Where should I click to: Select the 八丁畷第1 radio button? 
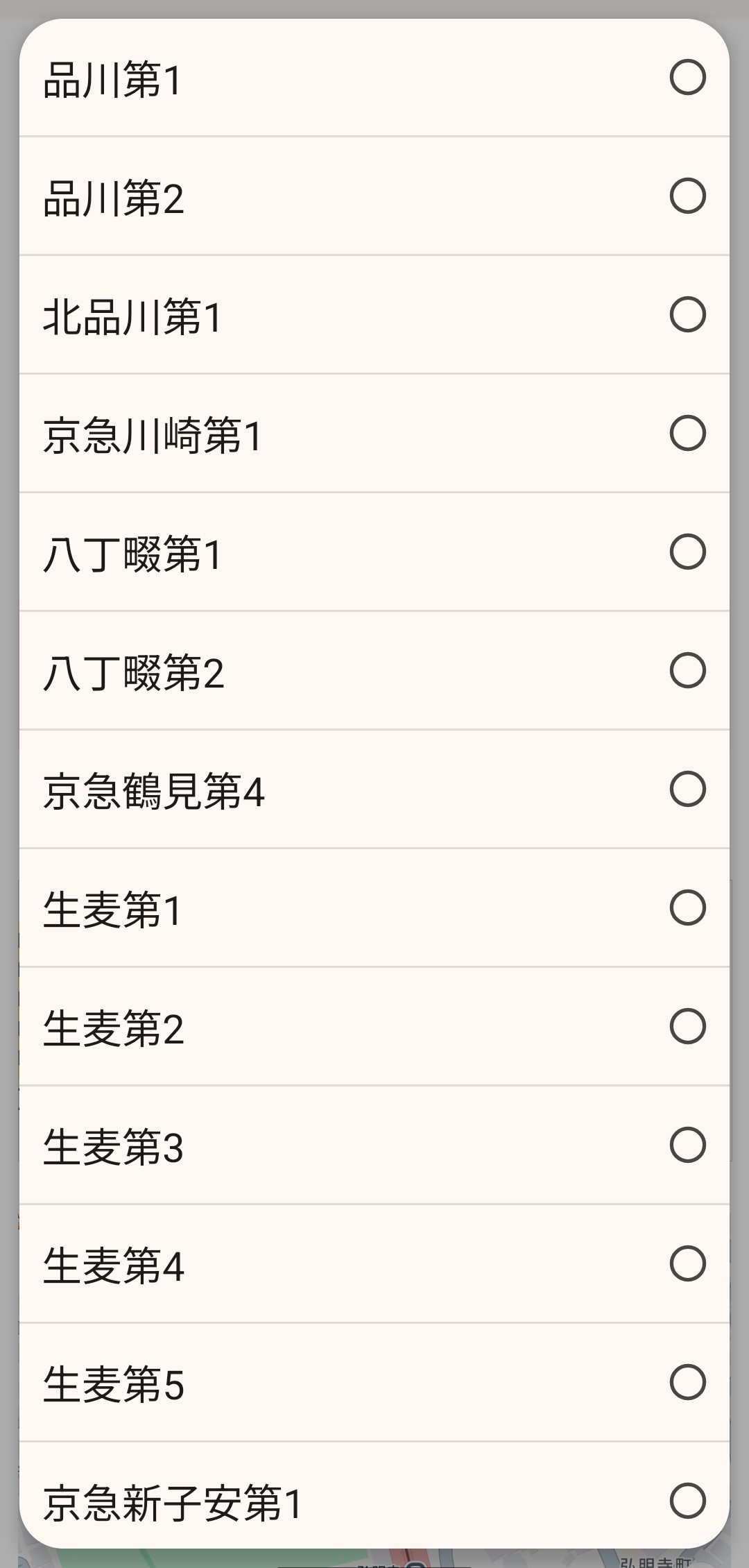(x=688, y=552)
